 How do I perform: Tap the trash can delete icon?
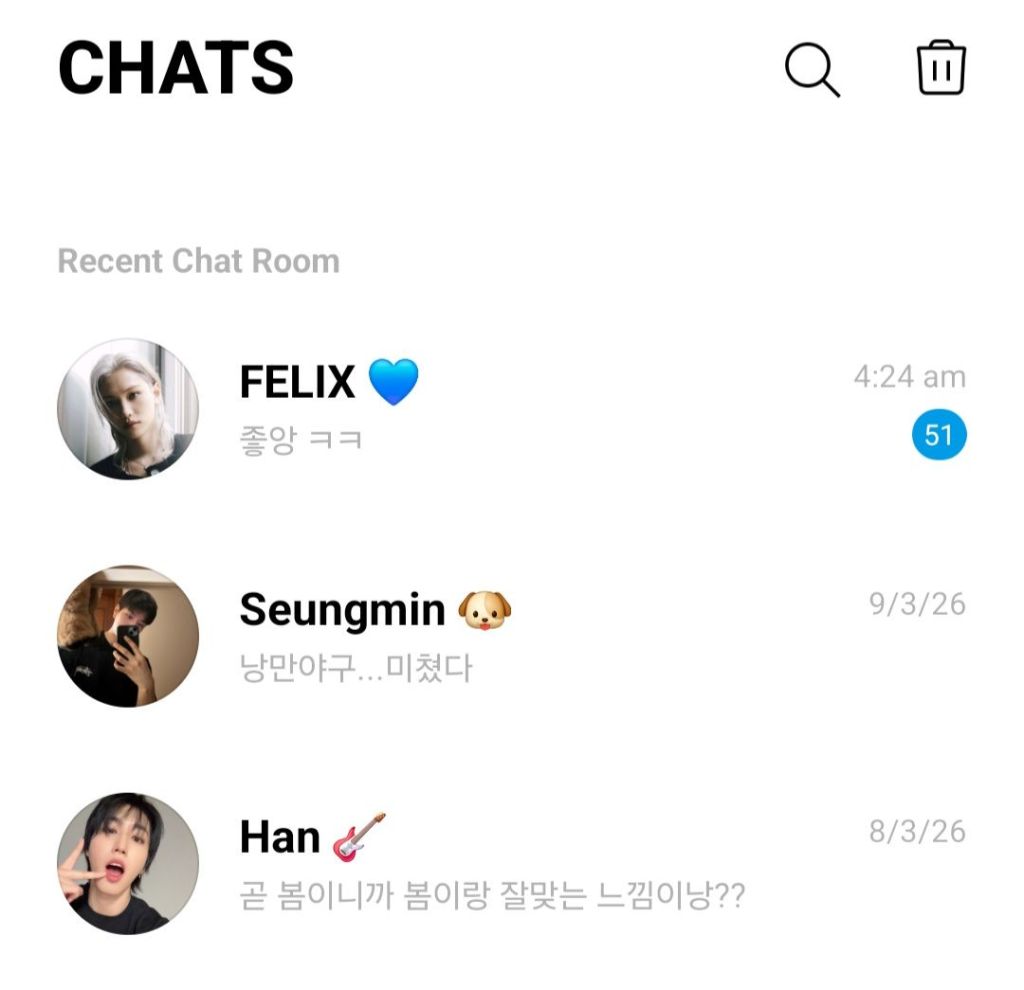tap(941, 68)
